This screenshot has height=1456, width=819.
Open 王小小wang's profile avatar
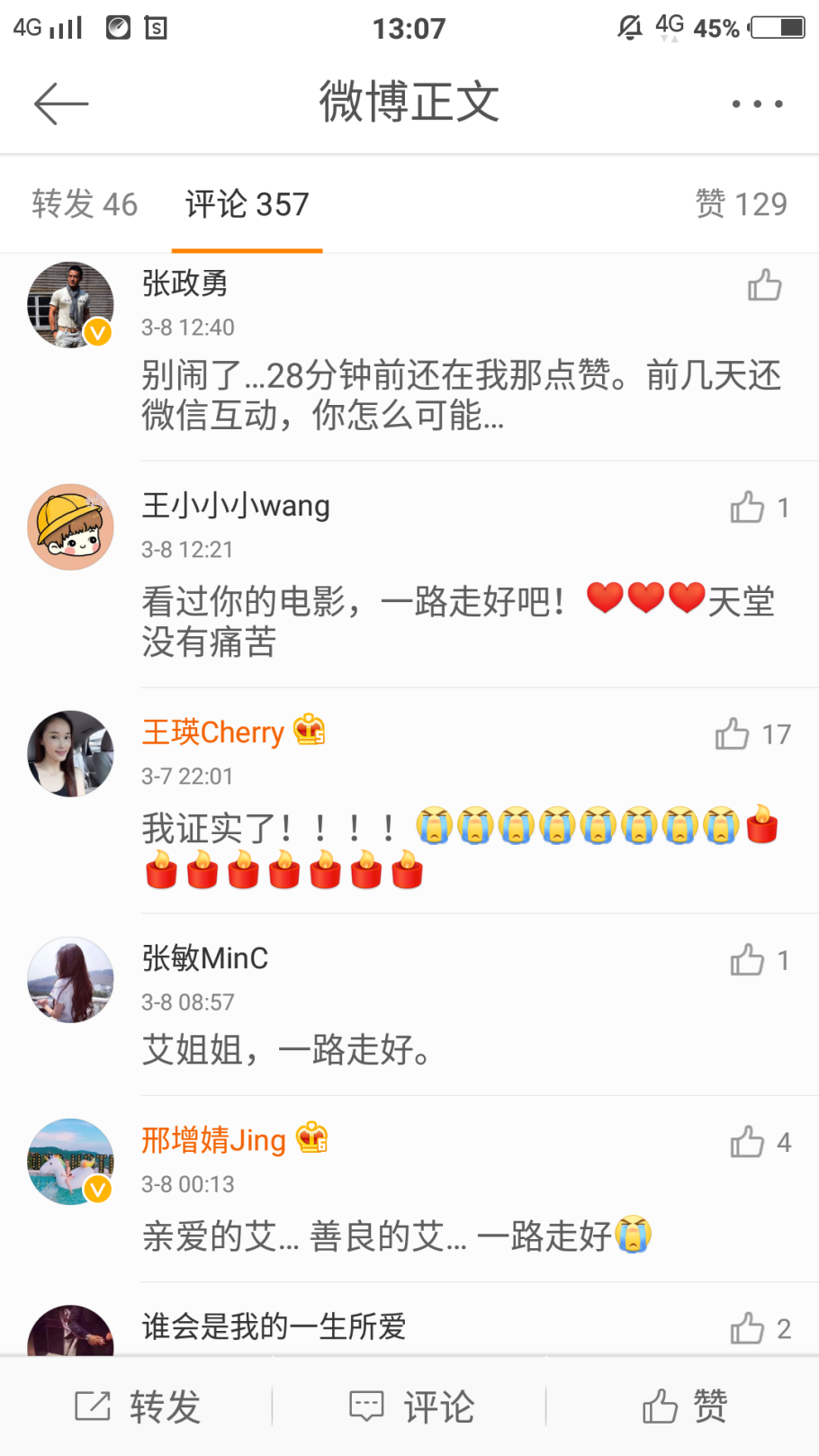pyautogui.click(x=70, y=527)
